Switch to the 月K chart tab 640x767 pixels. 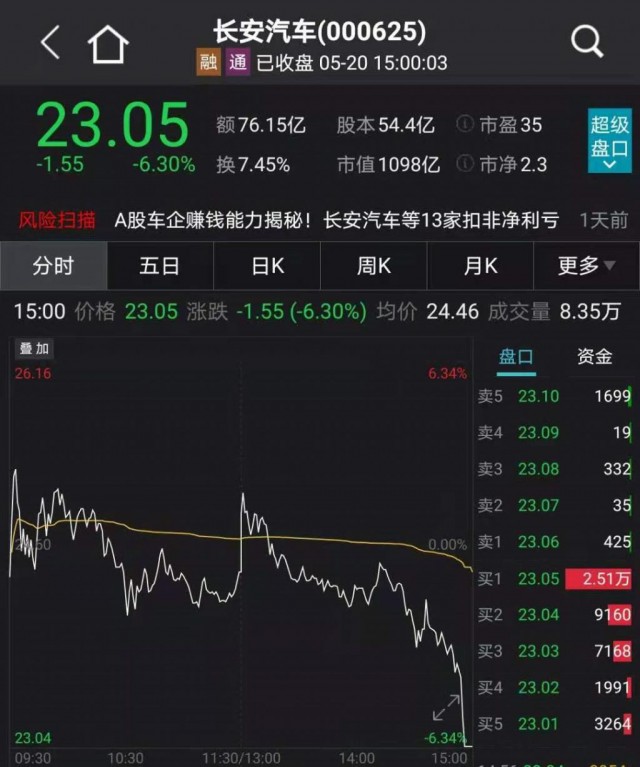[480, 266]
